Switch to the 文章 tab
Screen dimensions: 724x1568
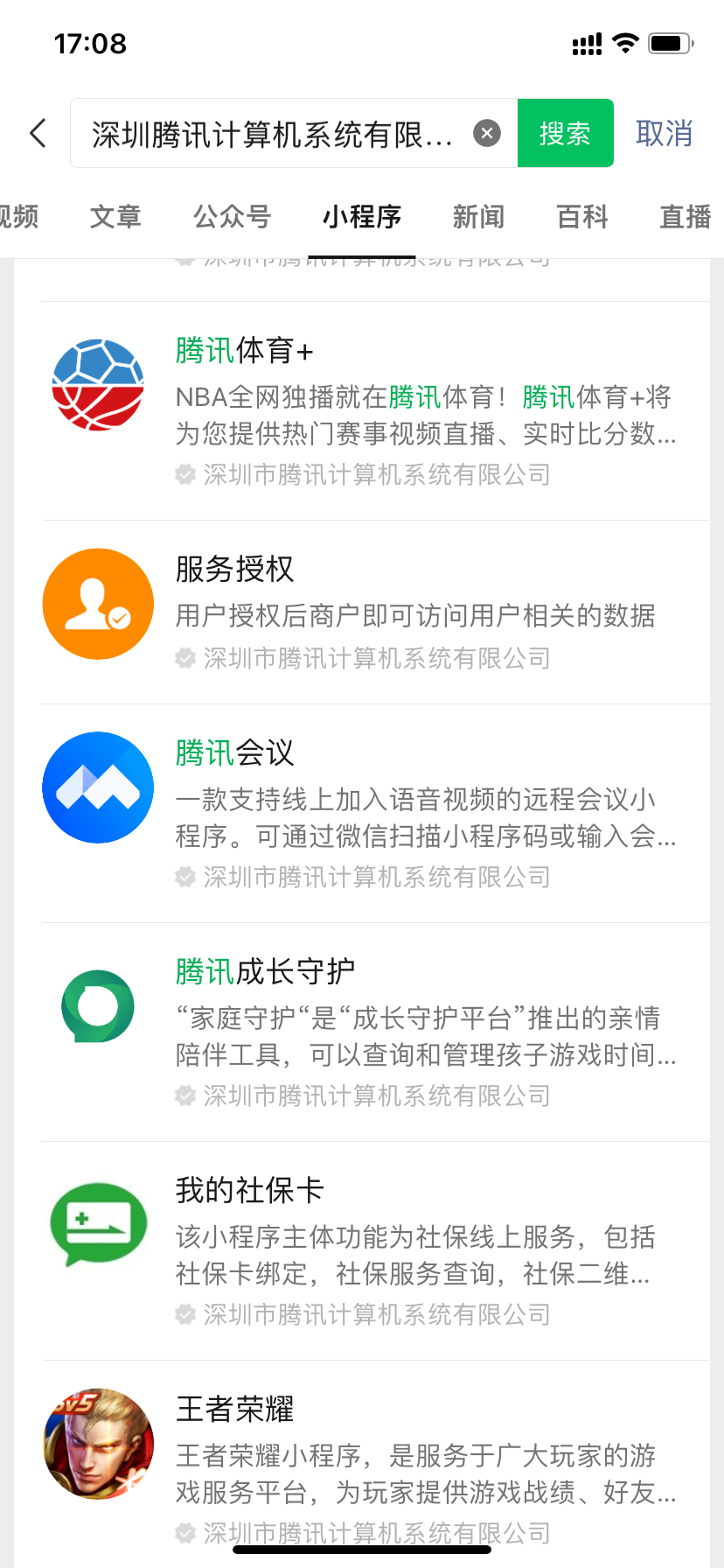[115, 216]
